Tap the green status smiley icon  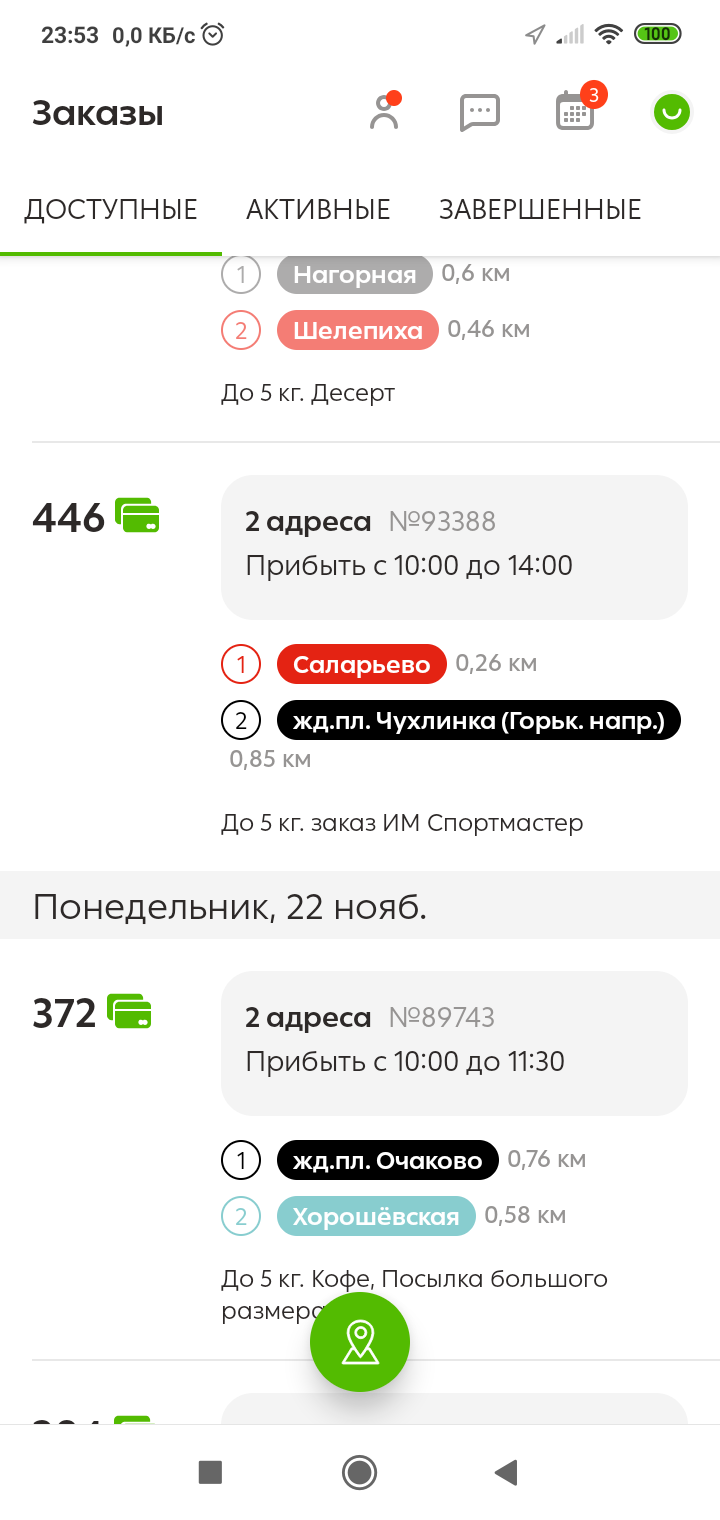[x=671, y=113]
